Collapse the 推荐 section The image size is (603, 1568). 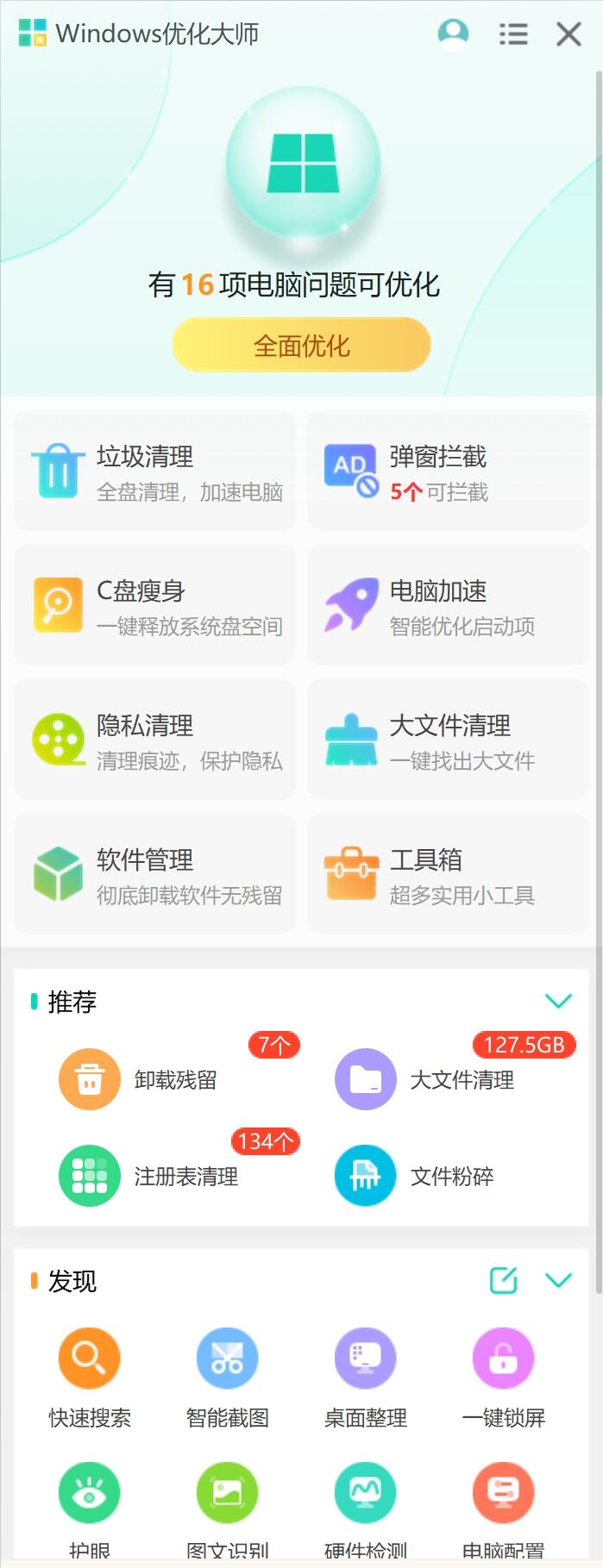[x=558, y=1001]
